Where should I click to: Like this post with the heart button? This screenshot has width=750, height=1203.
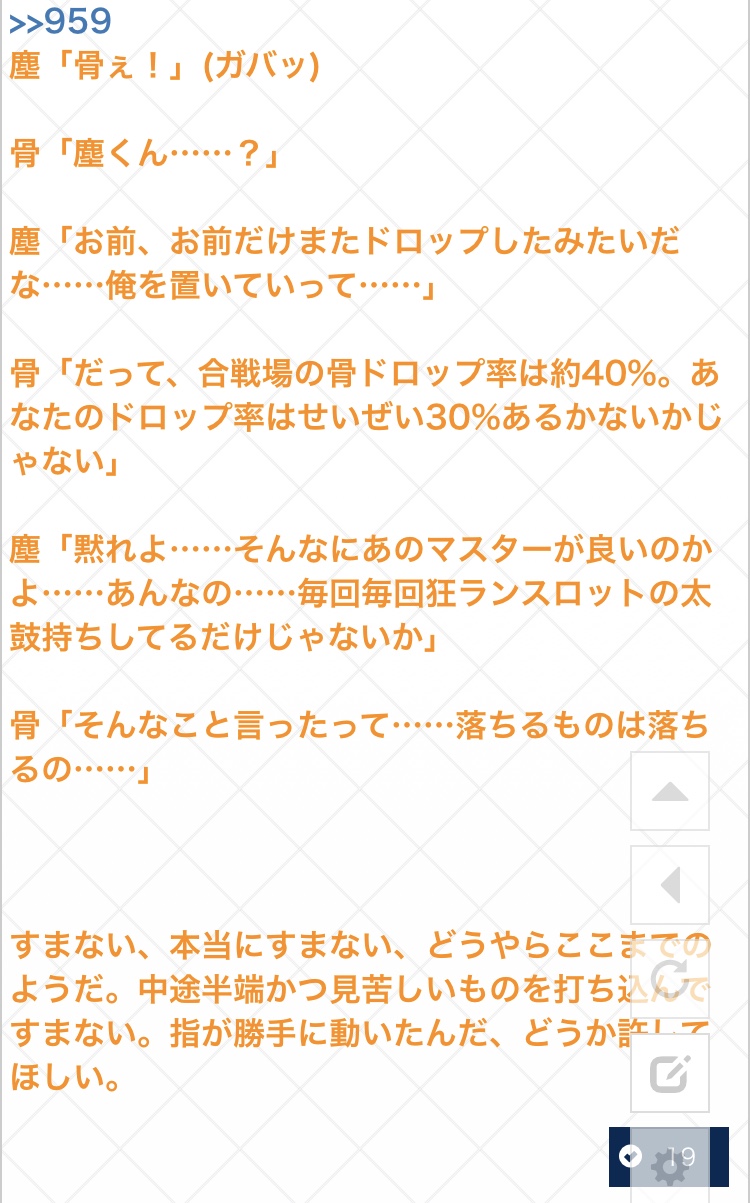(x=630, y=1157)
